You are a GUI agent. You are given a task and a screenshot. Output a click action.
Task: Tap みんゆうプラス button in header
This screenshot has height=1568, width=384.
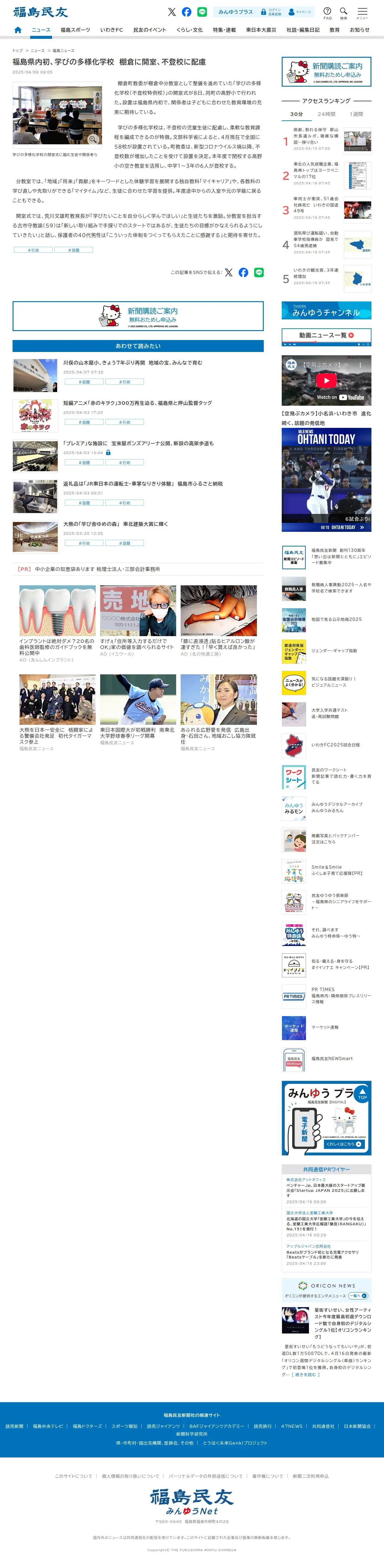point(235,12)
